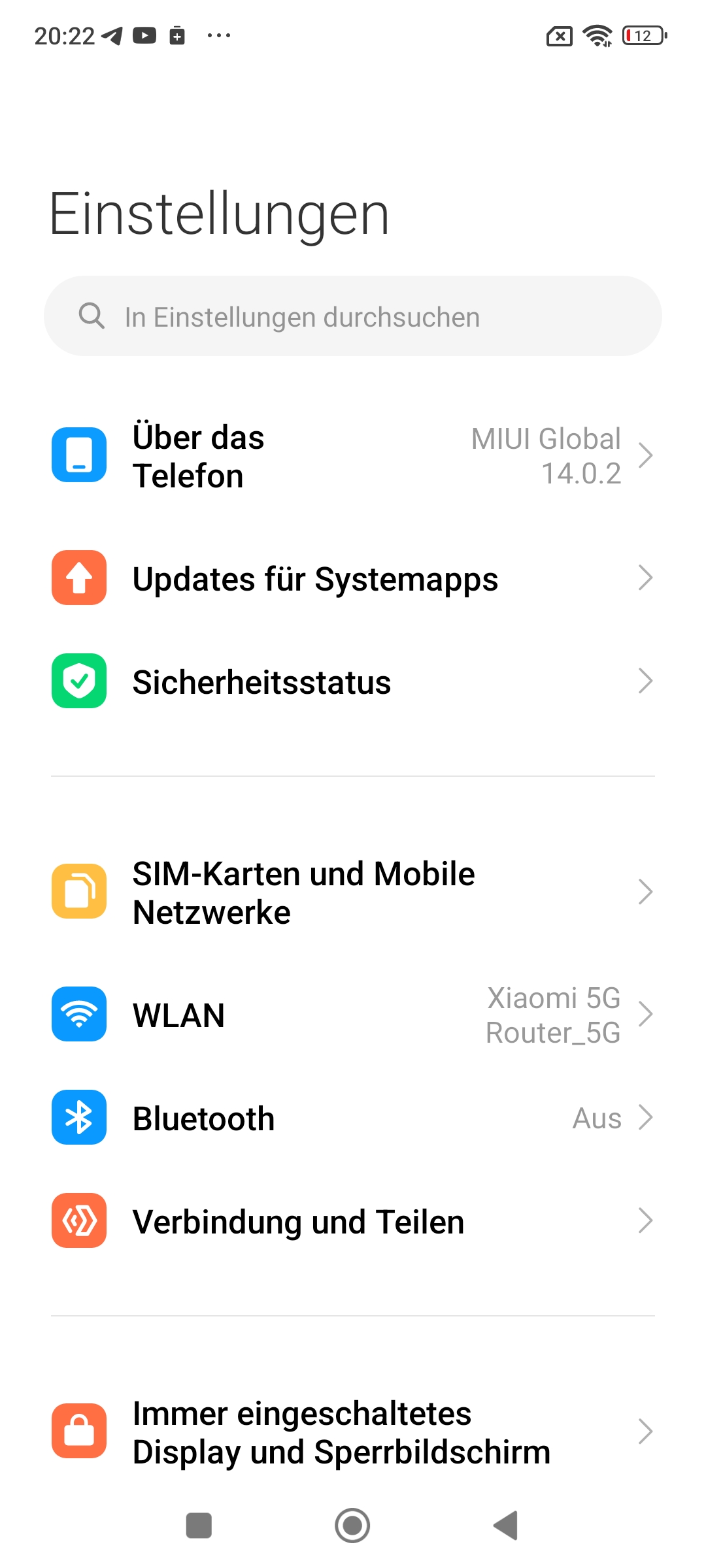Open Über das Telefon

coord(353,455)
